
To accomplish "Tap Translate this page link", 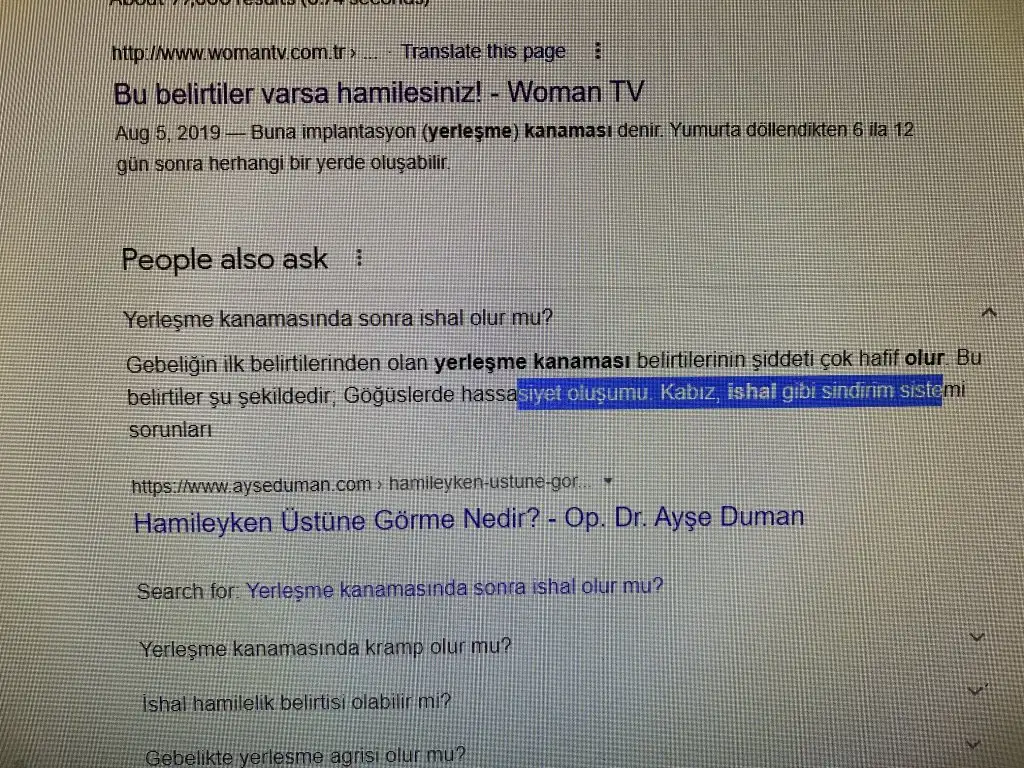I will coord(483,52).
